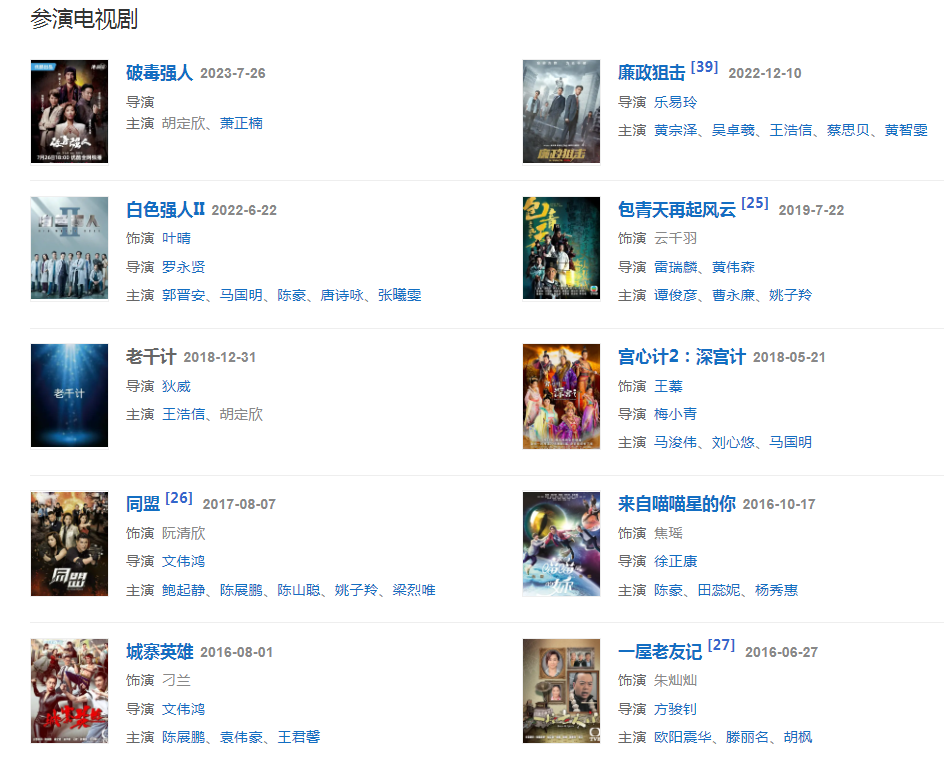Select director 梅小青's link

[675, 414]
